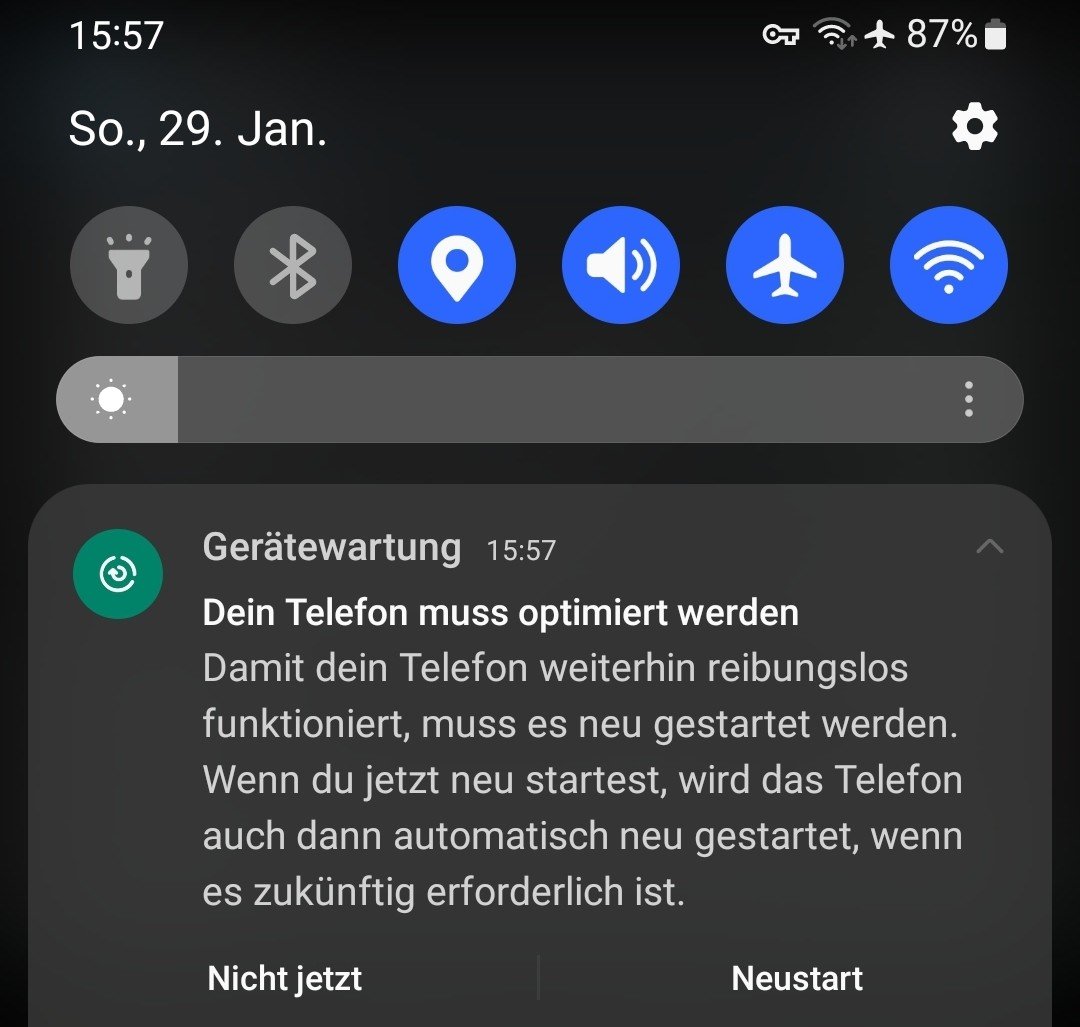1080x1027 pixels.
Task: Disable the location quick toggle
Action: click(x=457, y=265)
